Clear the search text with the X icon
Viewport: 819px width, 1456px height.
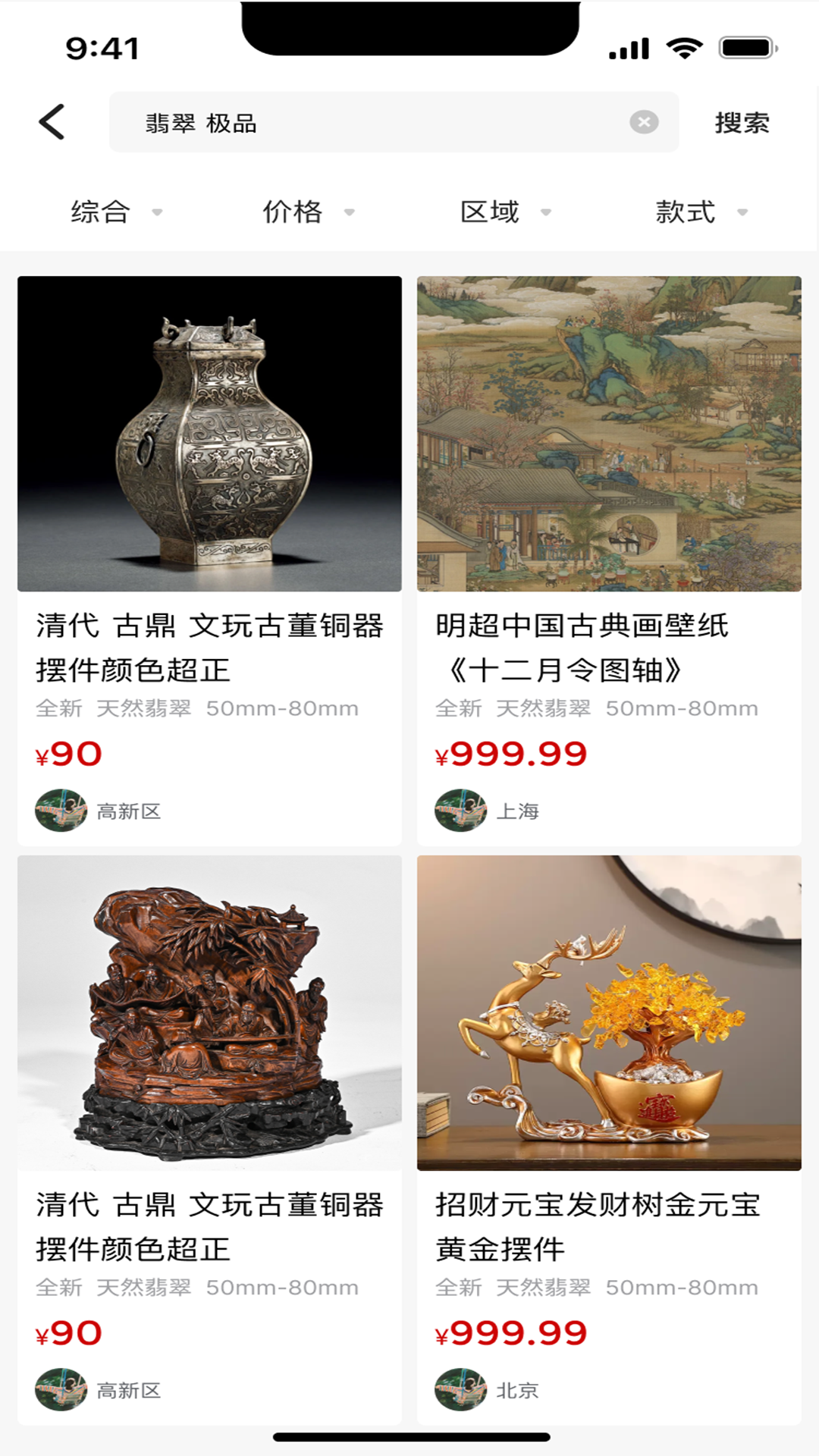[x=644, y=122]
